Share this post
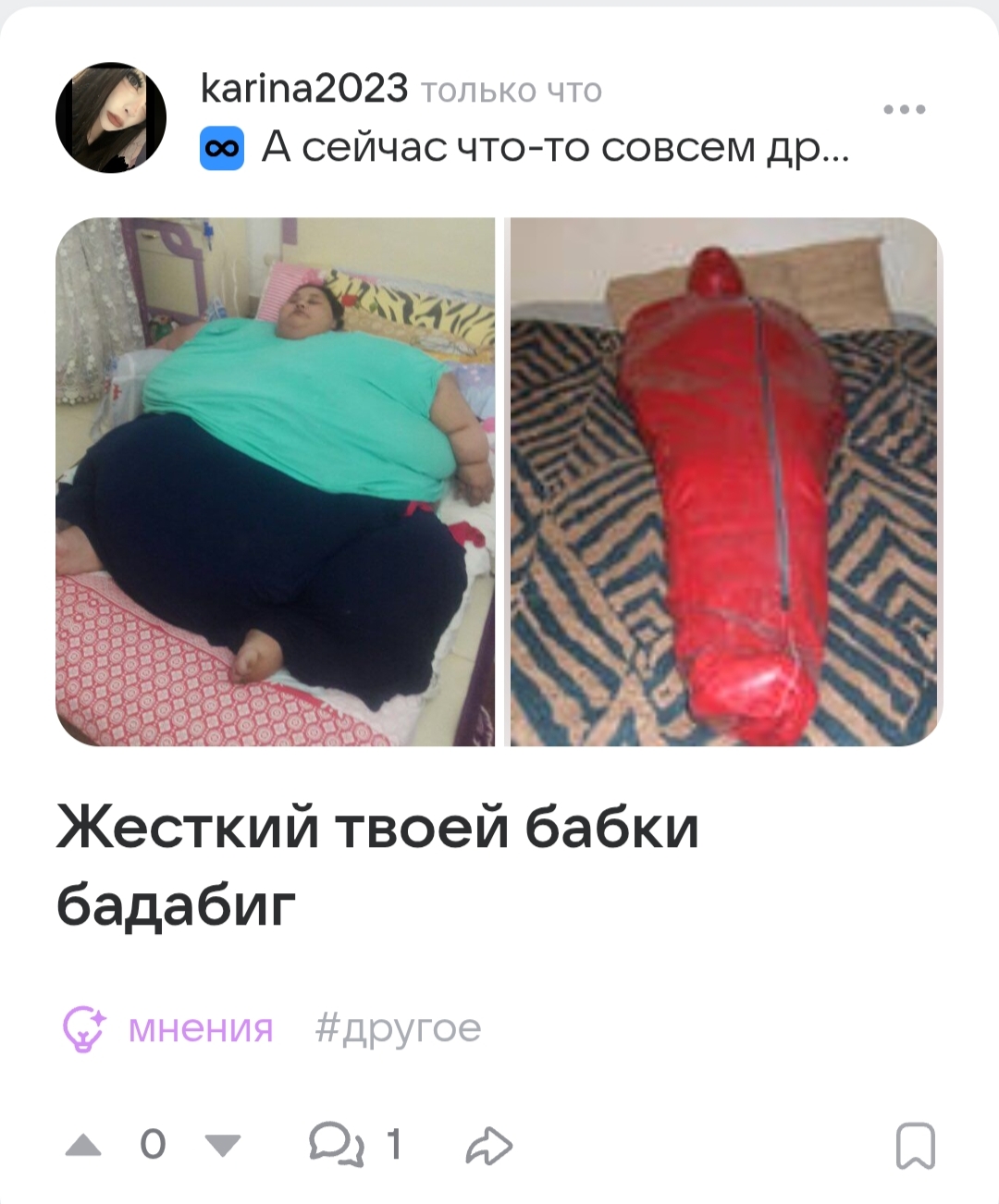Image resolution: width=999 pixels, height=1204 pixels. click(x=488, y=1146)
